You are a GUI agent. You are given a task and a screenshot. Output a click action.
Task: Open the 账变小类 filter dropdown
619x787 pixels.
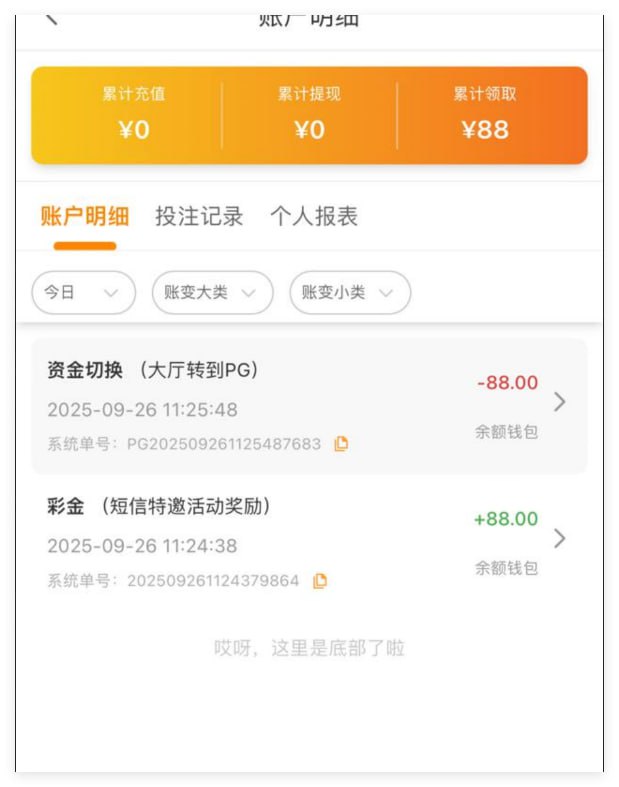click(x=350, y=293)
